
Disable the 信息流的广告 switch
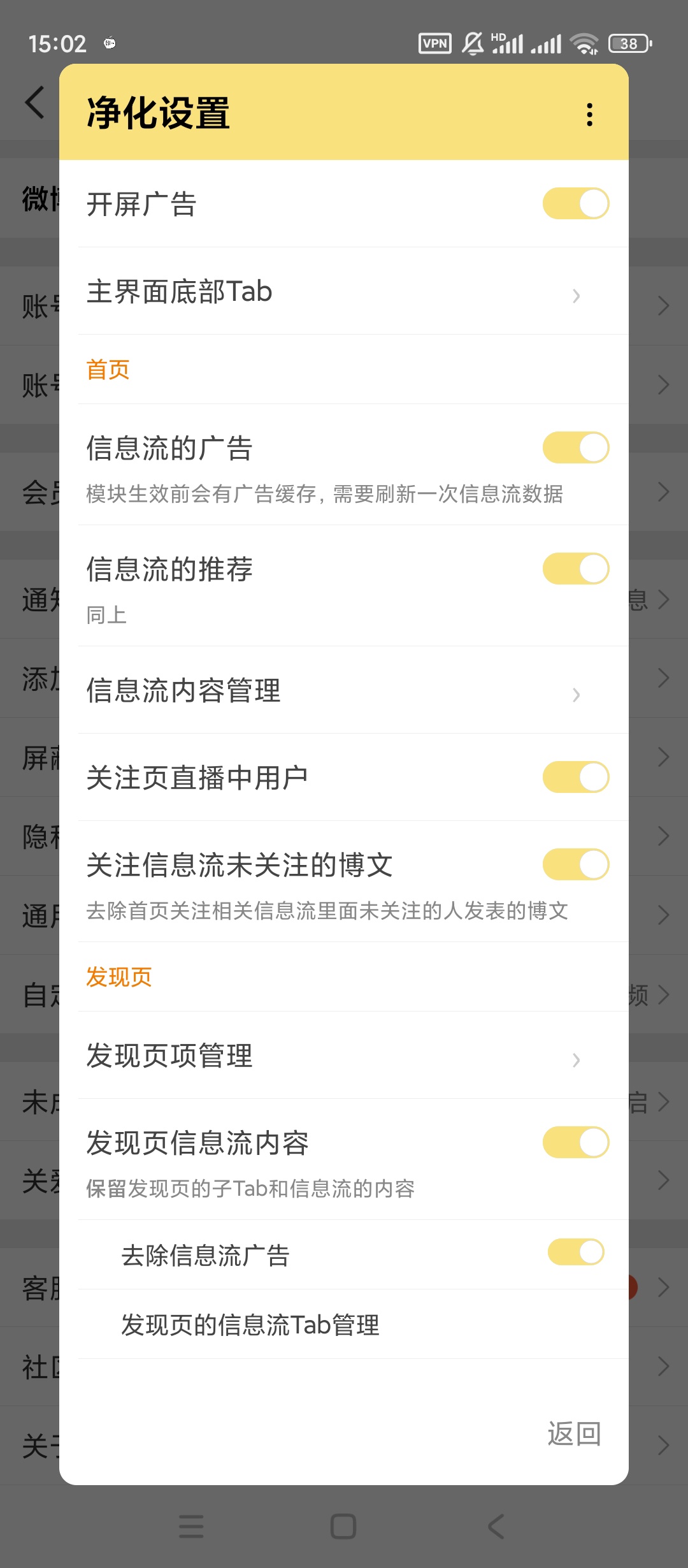575,447
